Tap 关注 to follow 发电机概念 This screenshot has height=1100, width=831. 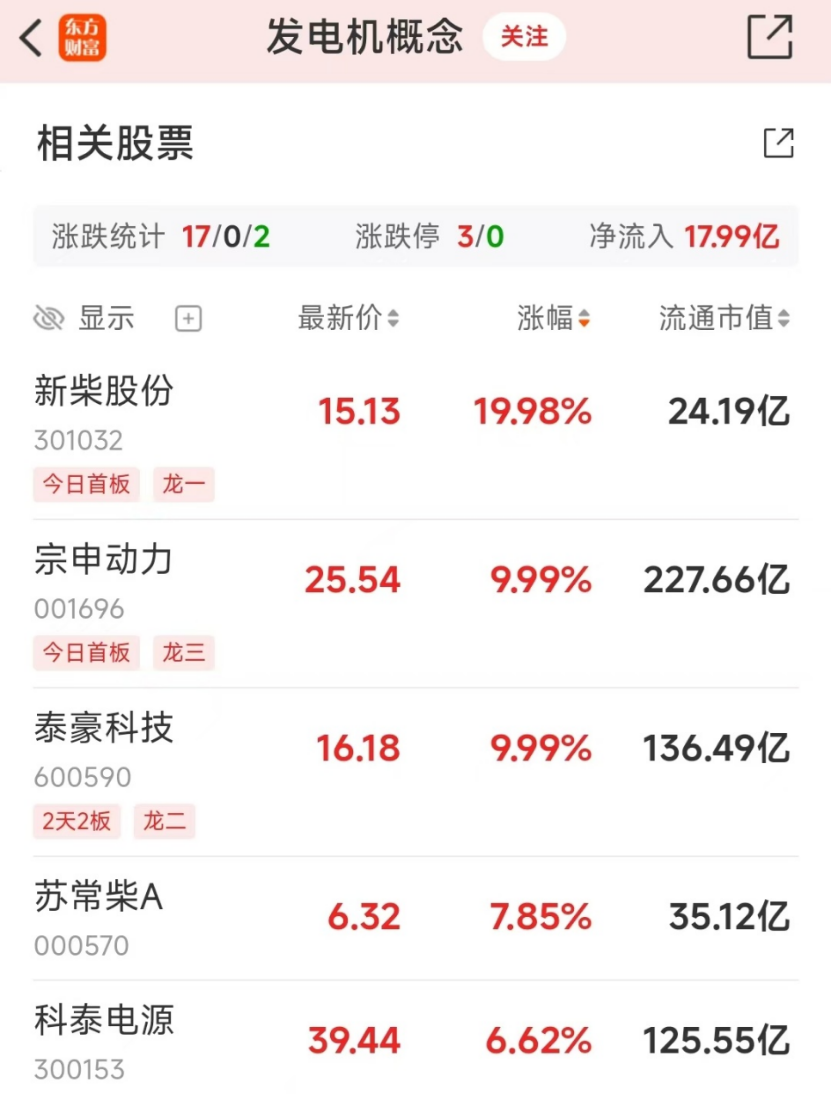(x=524, y=38)
